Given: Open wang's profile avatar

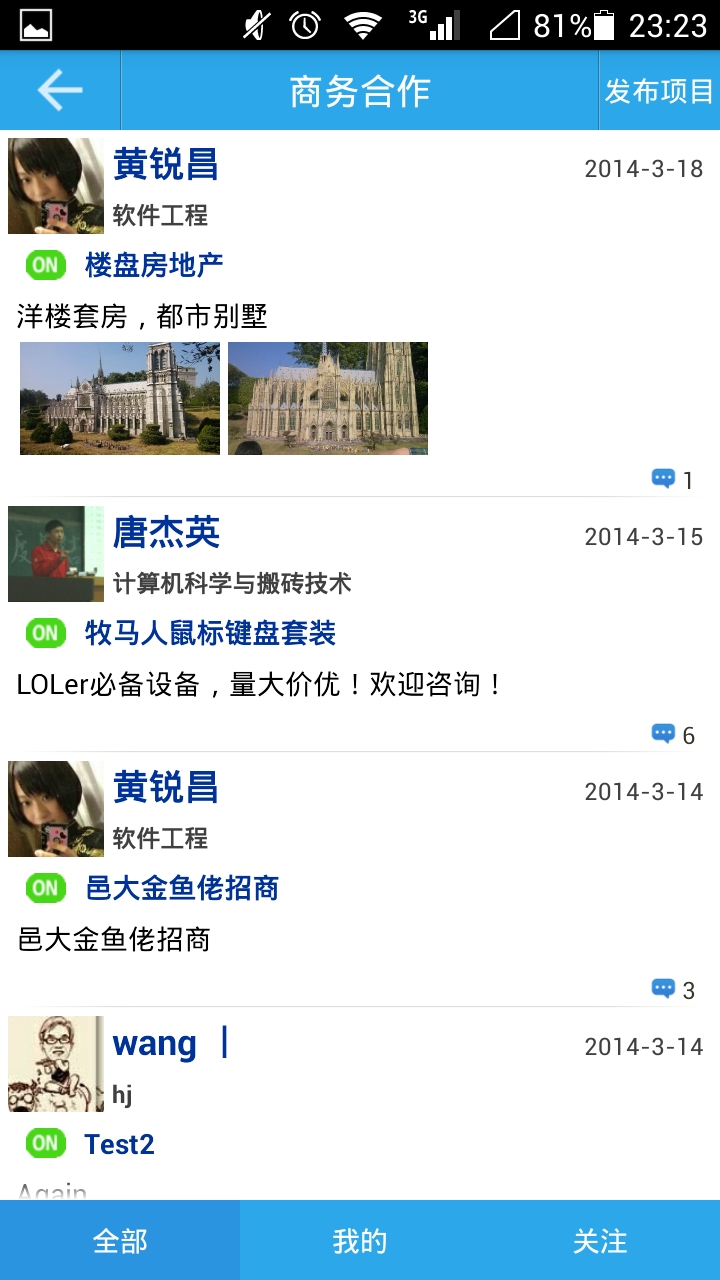Looking at the screenshot, I should point(56,1064).
